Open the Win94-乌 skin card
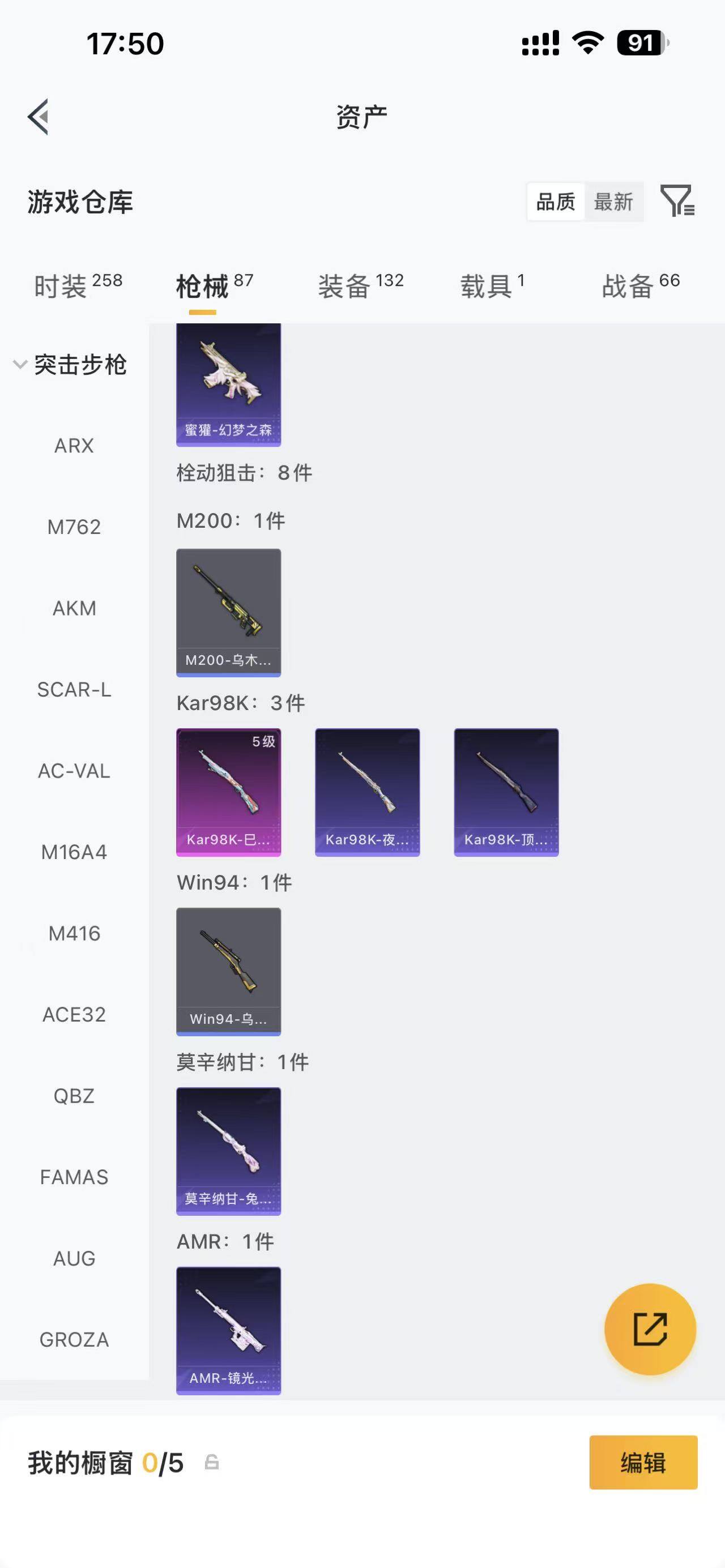Viewport: 725px width, 1568px height. click(x=228, y=972)
